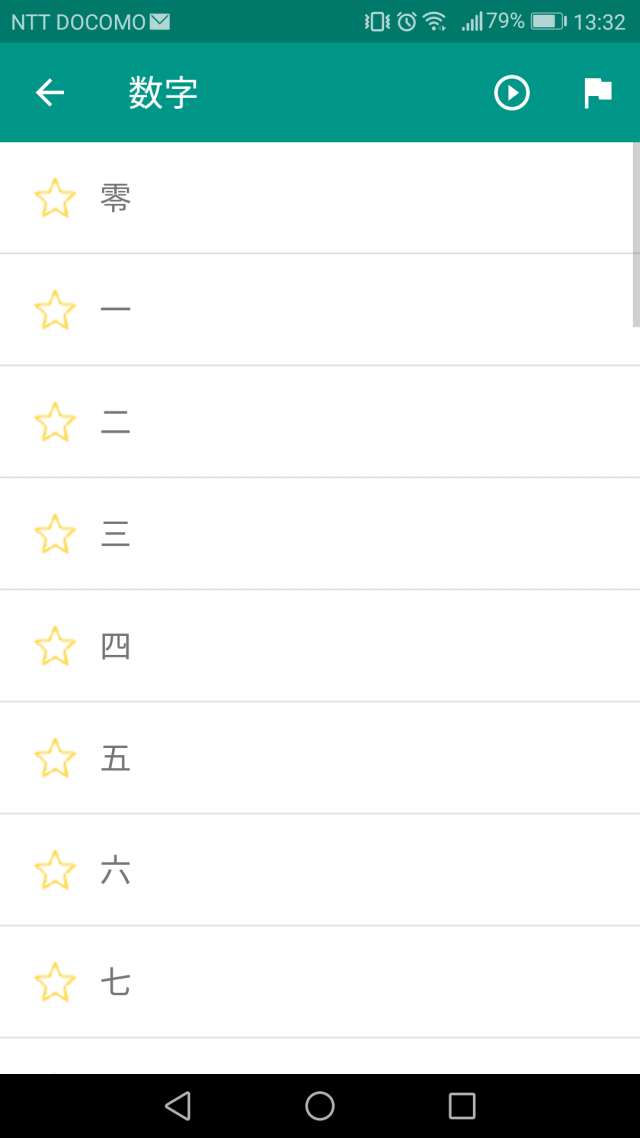Favorite the 一 entry with its star
The width and height of the screenshot is (640, 1138).
[55, 310]
